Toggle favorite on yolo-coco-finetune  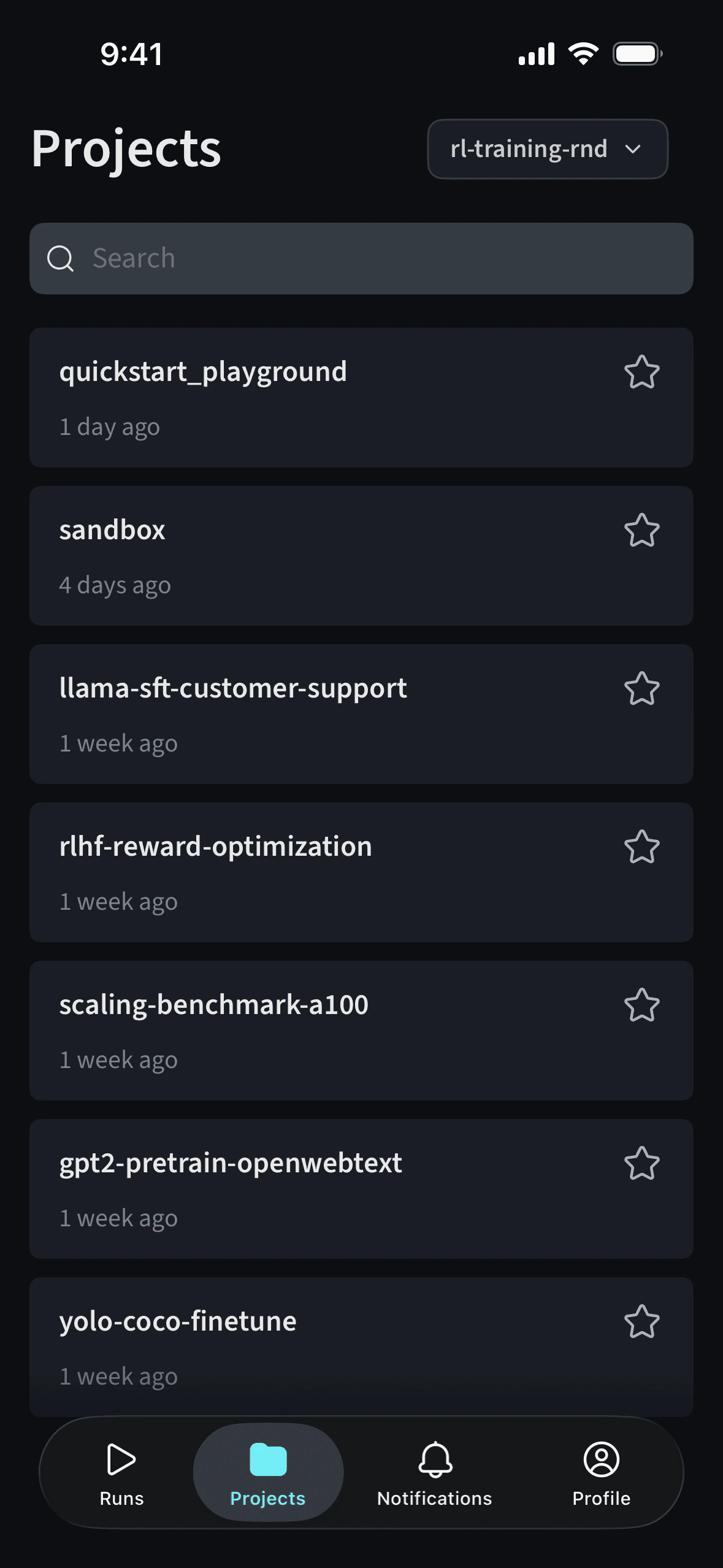(x=642, y=1321)
